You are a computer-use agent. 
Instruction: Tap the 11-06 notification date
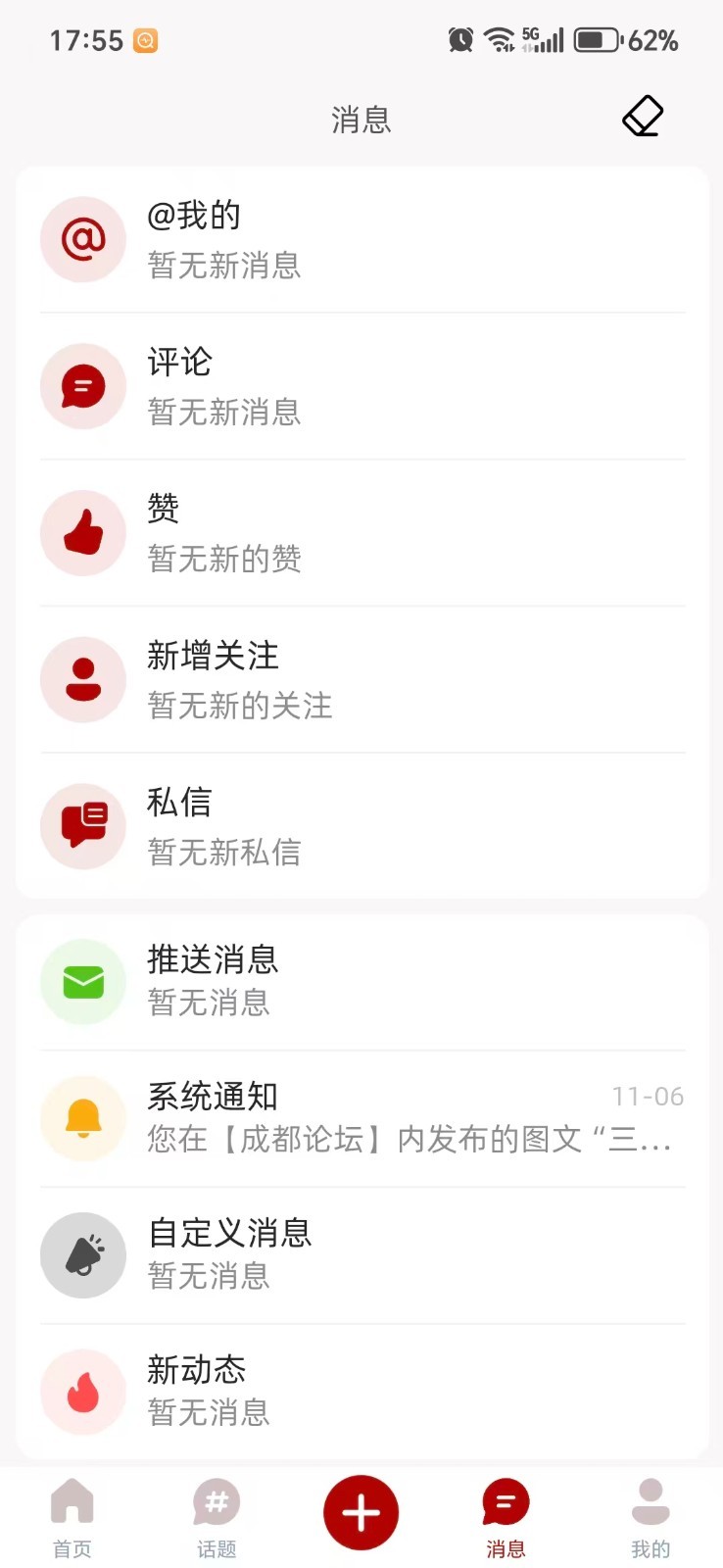(x=648, y=1096)
